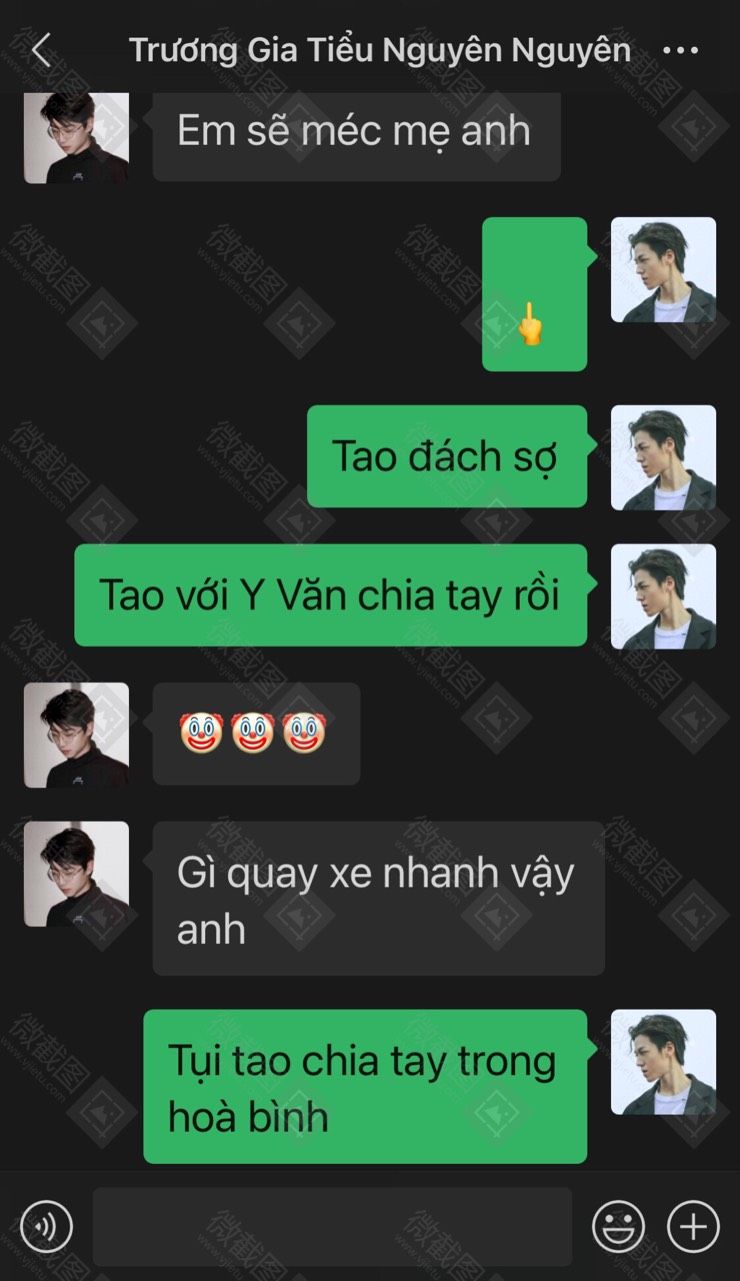This screenshot has height=1281, width=740.
Task: Switch to voice message input
Action: 46,1226
